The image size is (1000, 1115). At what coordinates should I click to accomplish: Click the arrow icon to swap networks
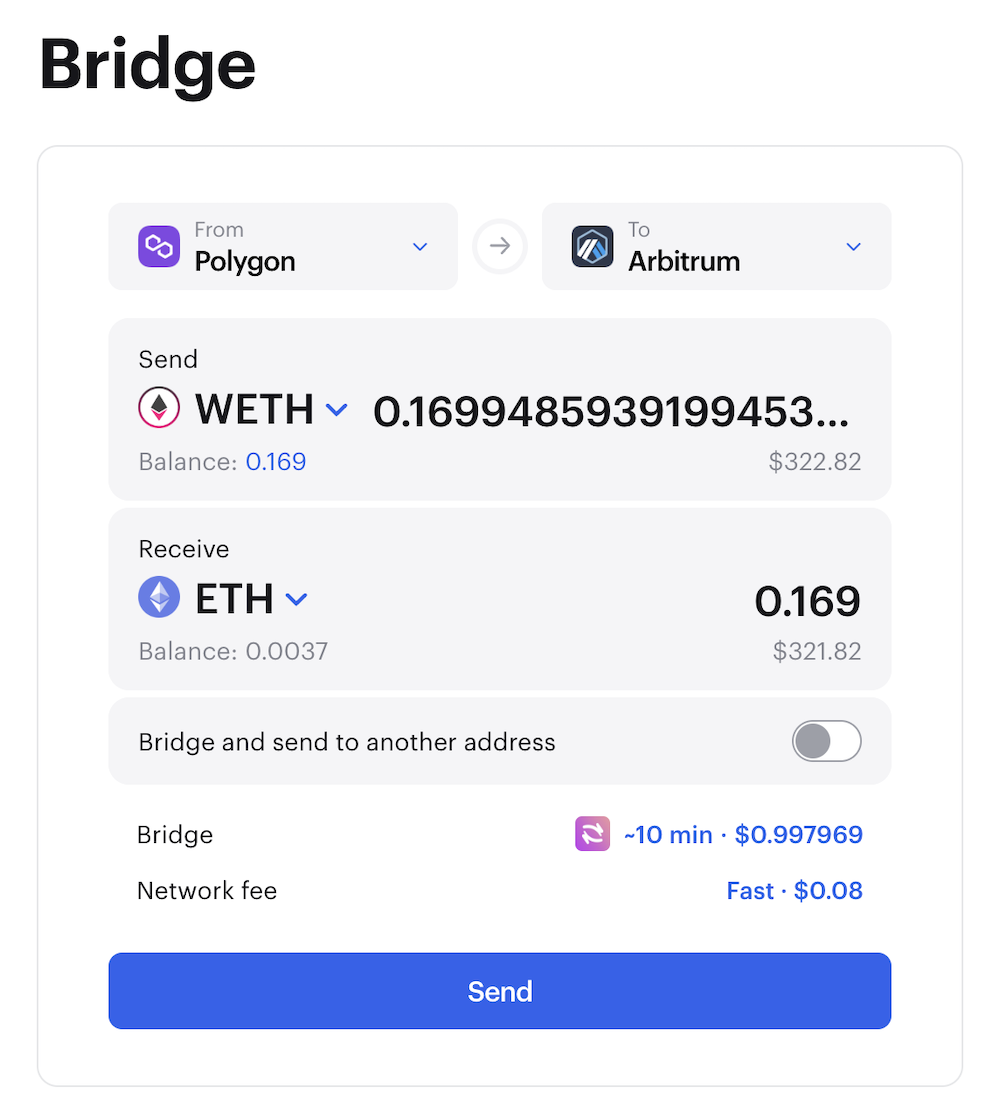coord(500,246)
